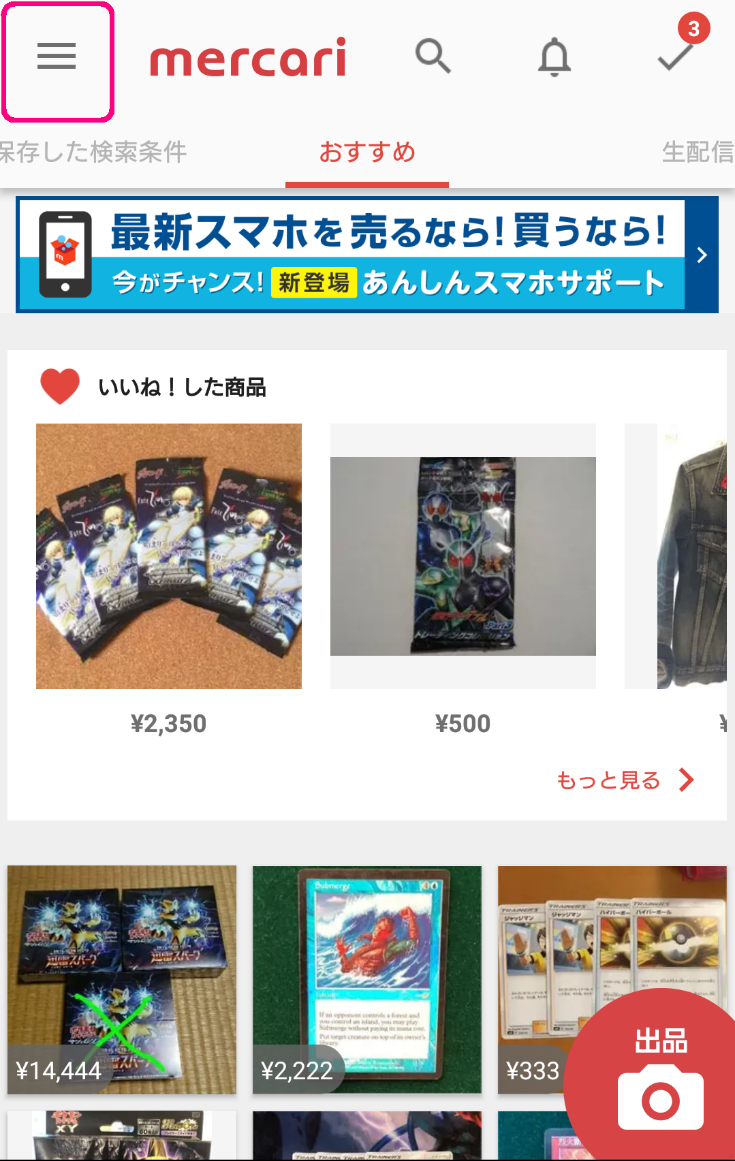The image size is (735, 1161).
Task: Tap もっと見る to see more liked items
Action: click(x=625, y=780)
